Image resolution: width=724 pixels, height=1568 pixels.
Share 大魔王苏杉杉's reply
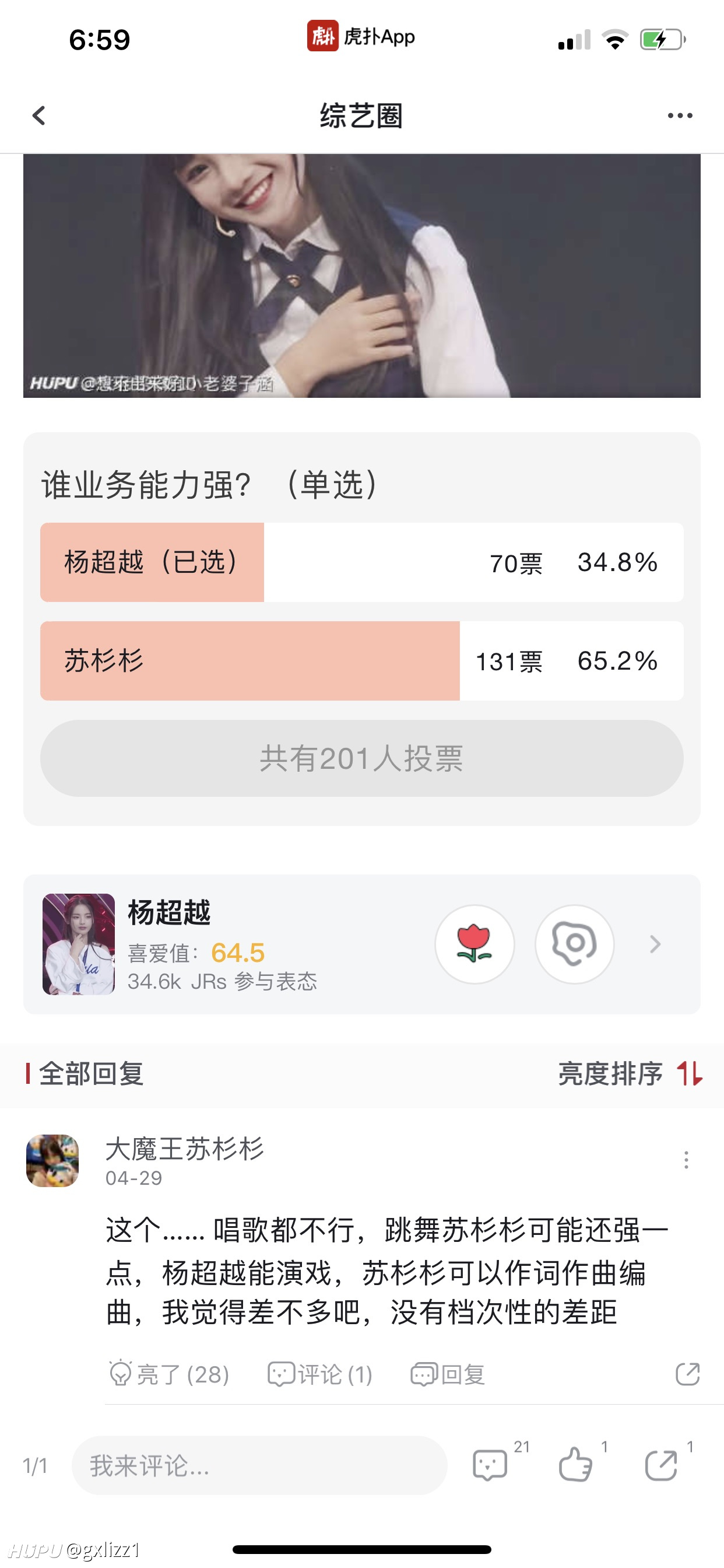(x=687, y=1374)
